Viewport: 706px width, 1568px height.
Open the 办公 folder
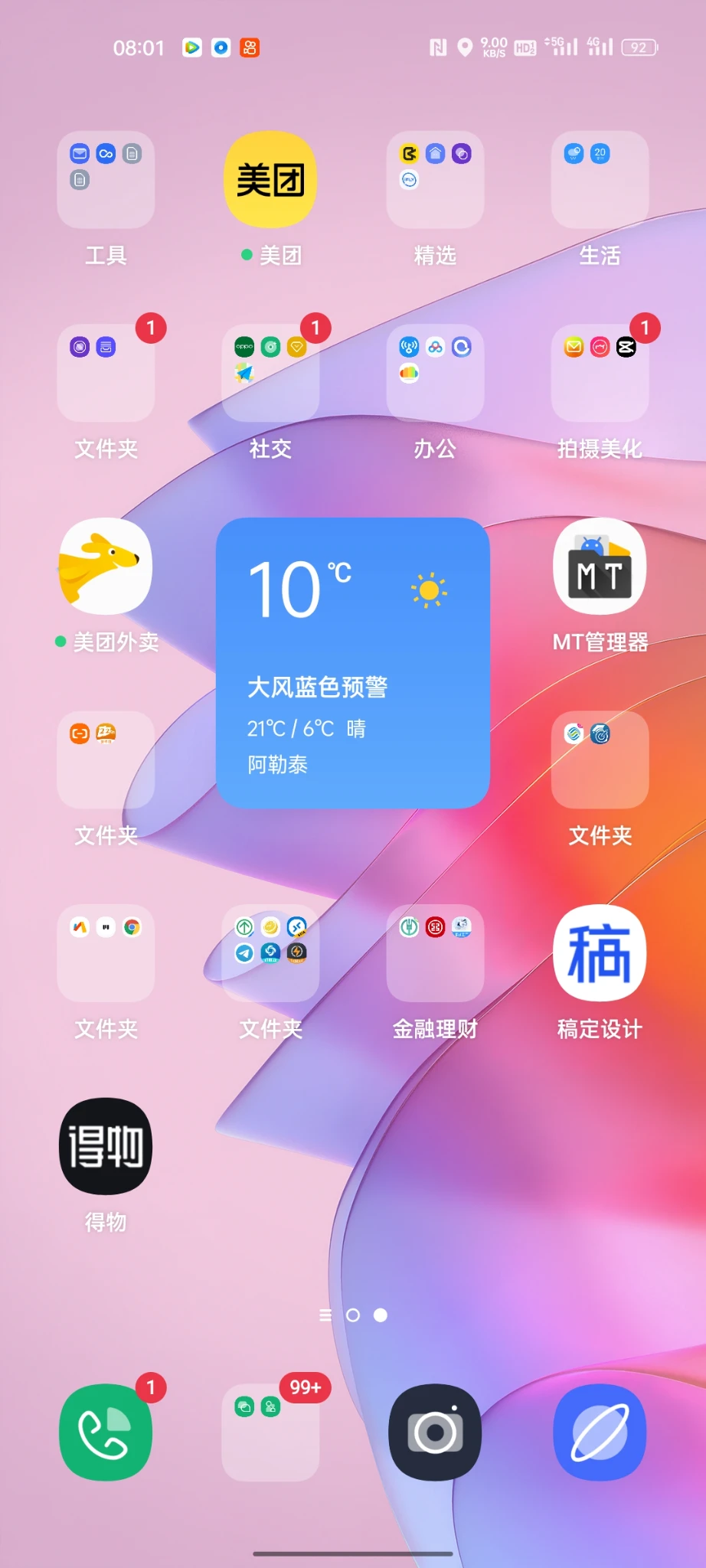click(435, 373)
